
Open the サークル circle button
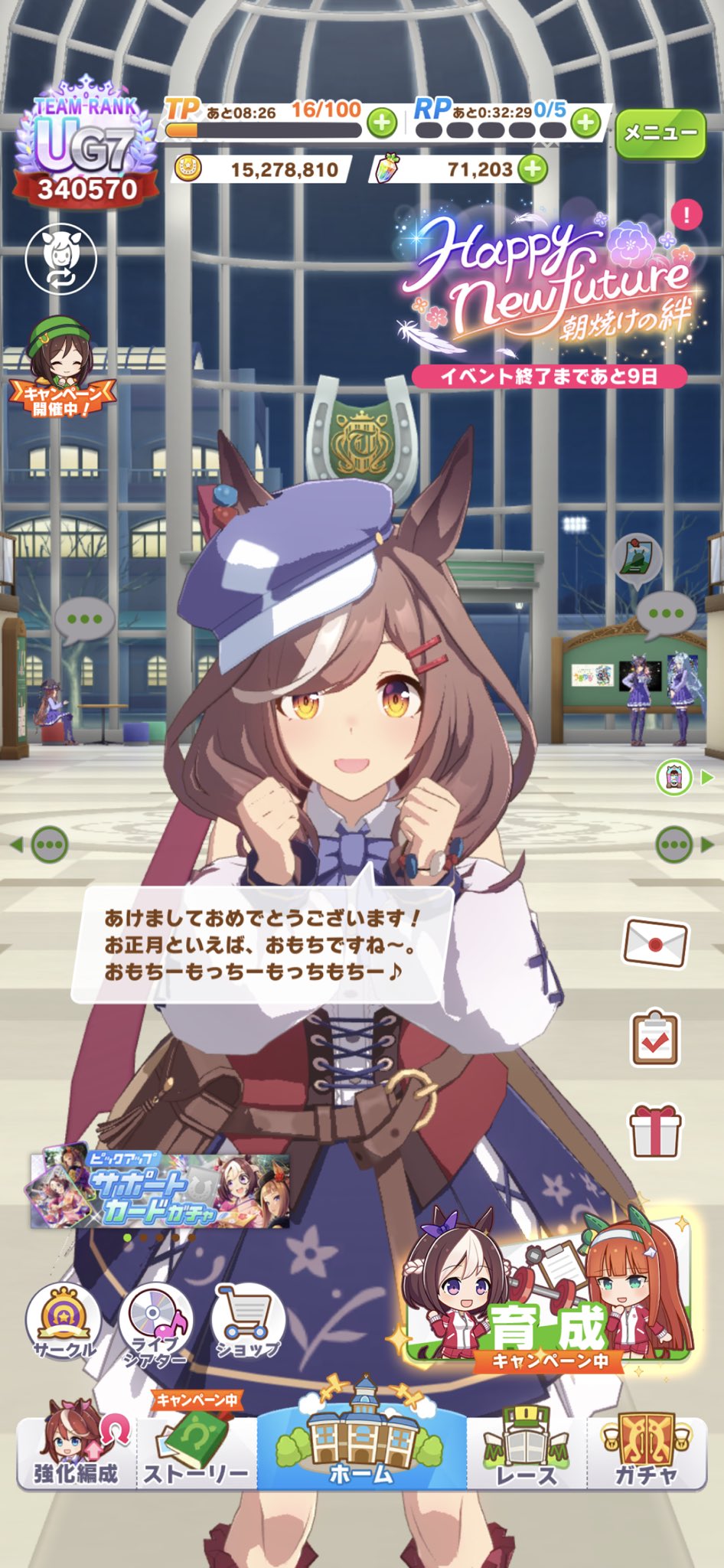tap(63, 1321)
